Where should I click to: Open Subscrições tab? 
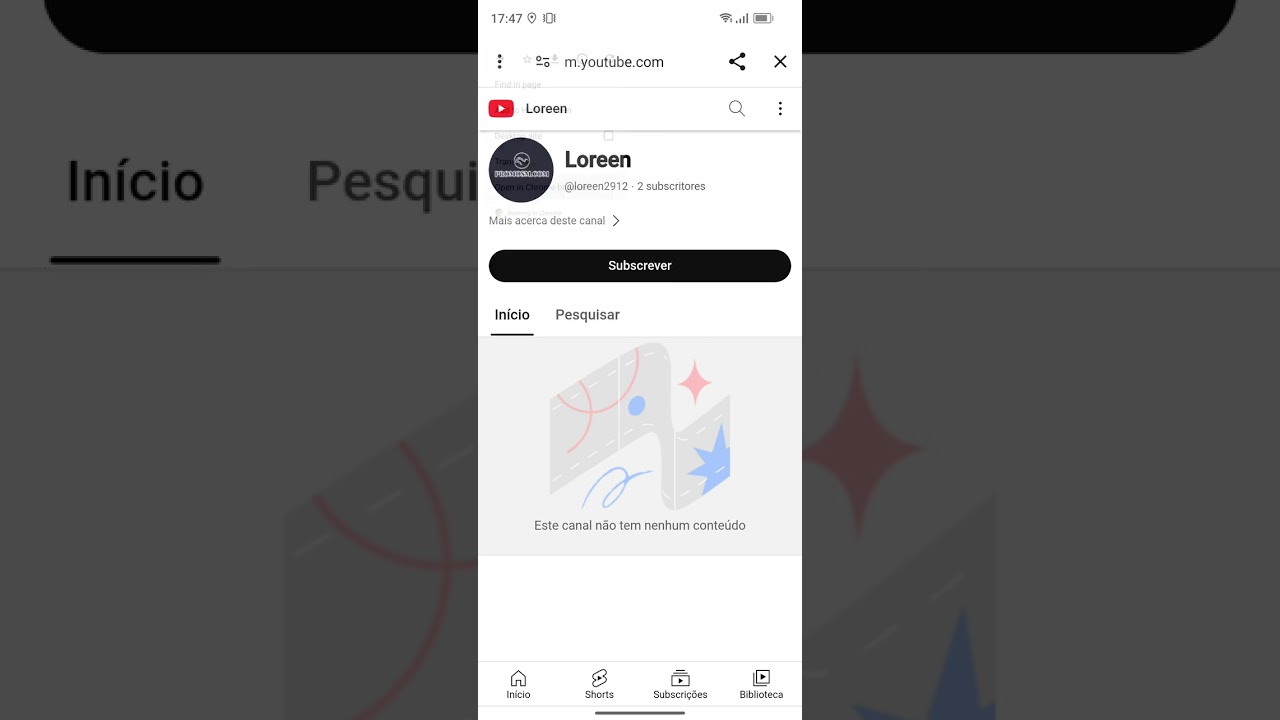point(680,684)
